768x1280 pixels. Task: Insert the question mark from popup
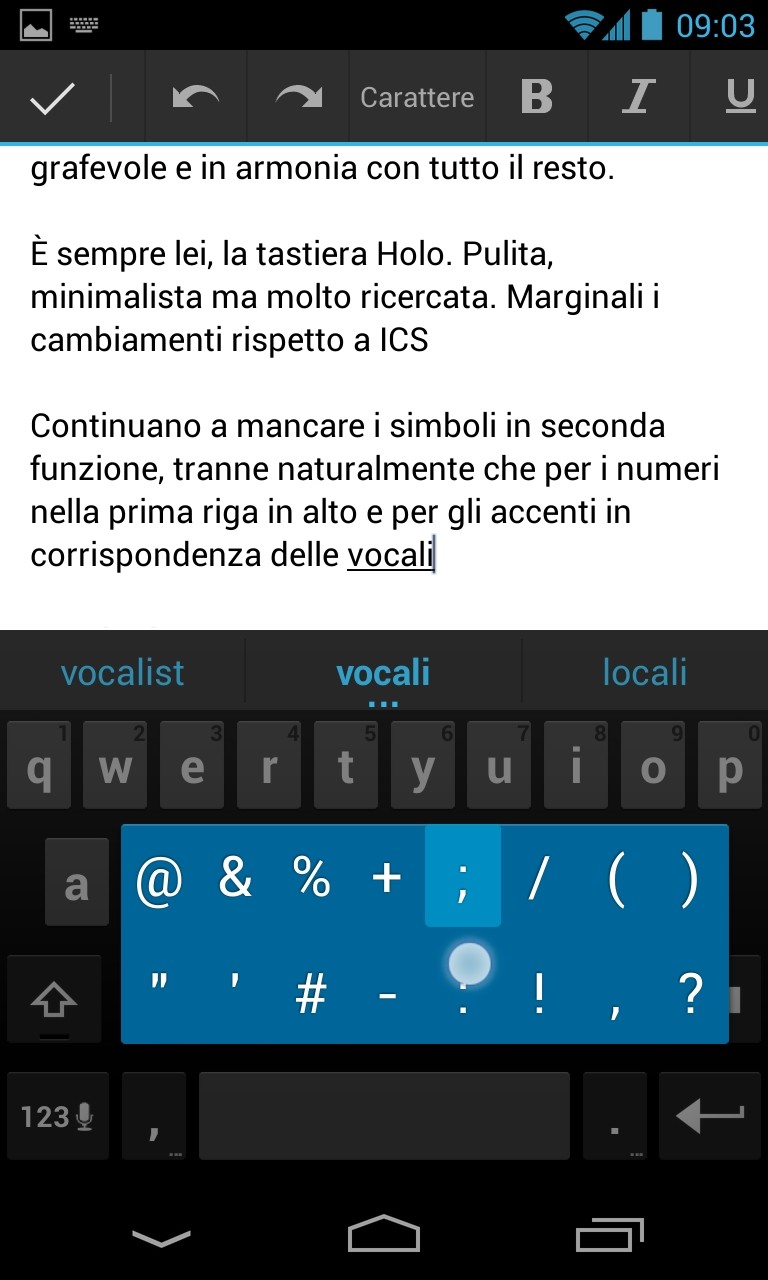pos(690,994)
